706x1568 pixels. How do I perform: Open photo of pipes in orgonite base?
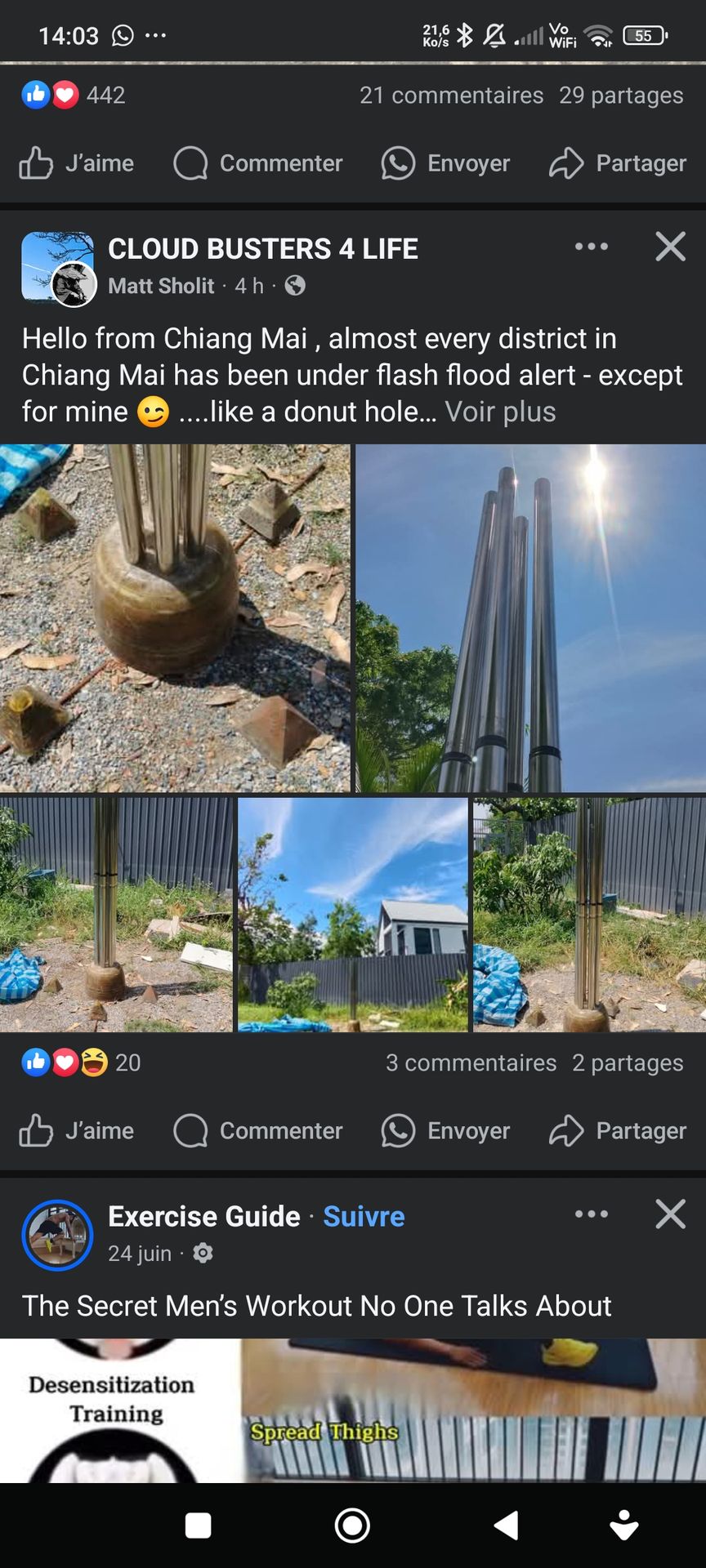175,617
